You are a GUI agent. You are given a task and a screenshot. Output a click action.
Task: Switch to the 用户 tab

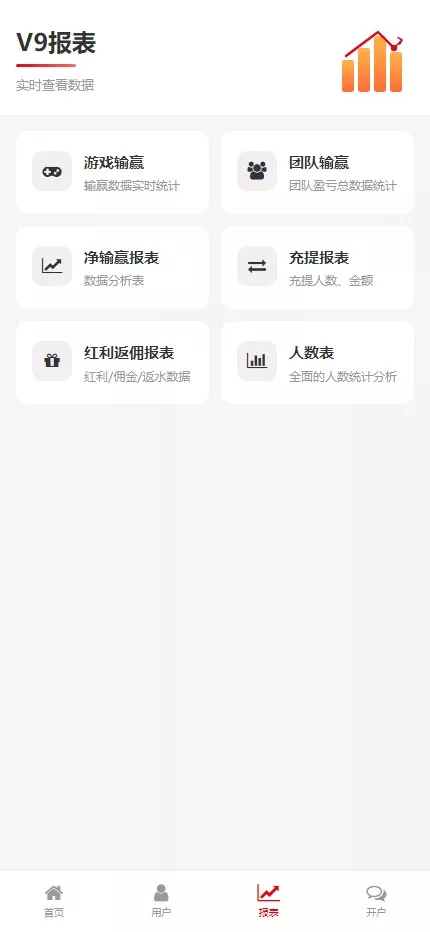coord(161,901)
